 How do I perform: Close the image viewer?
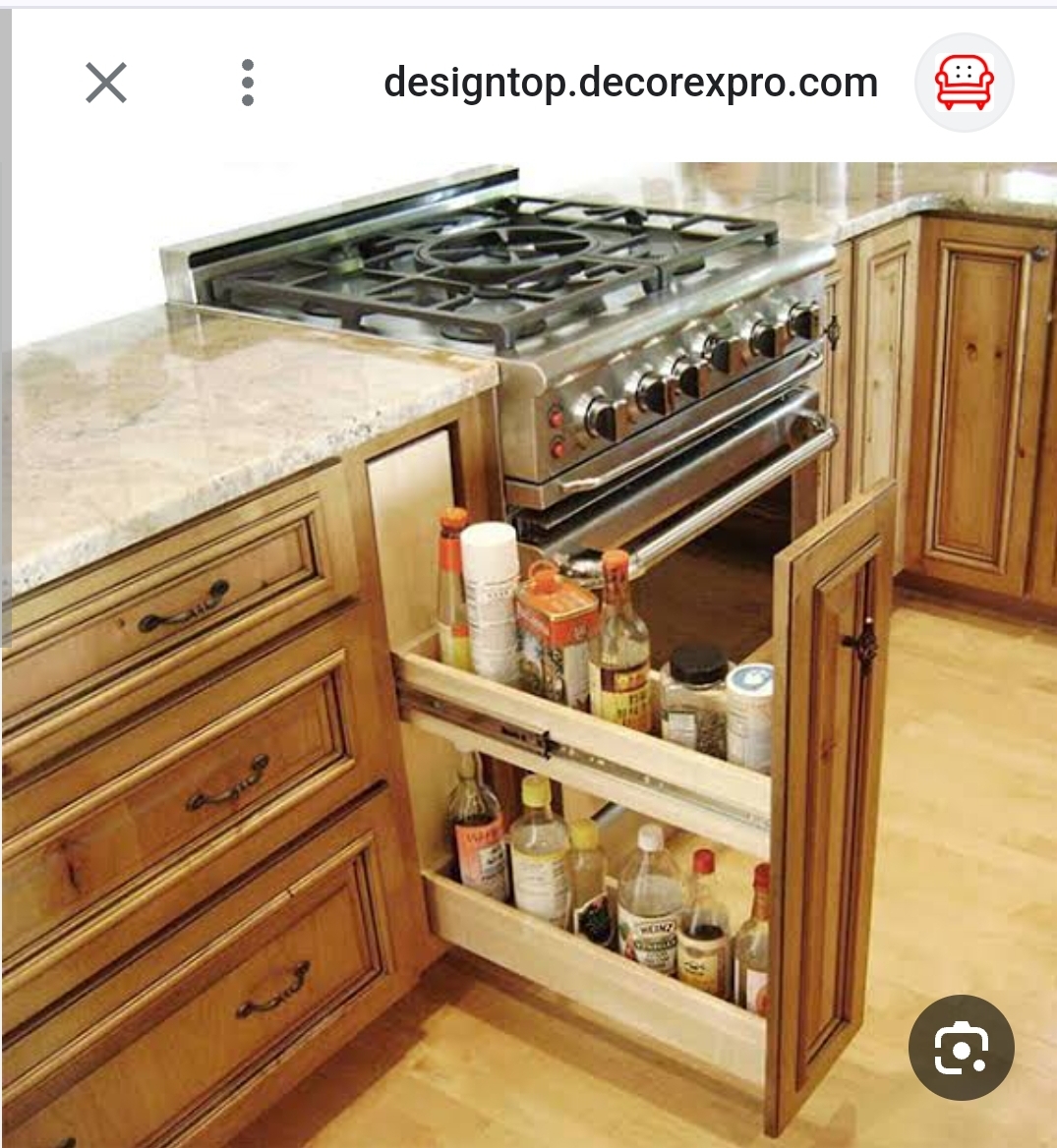[x=106, y=83]
